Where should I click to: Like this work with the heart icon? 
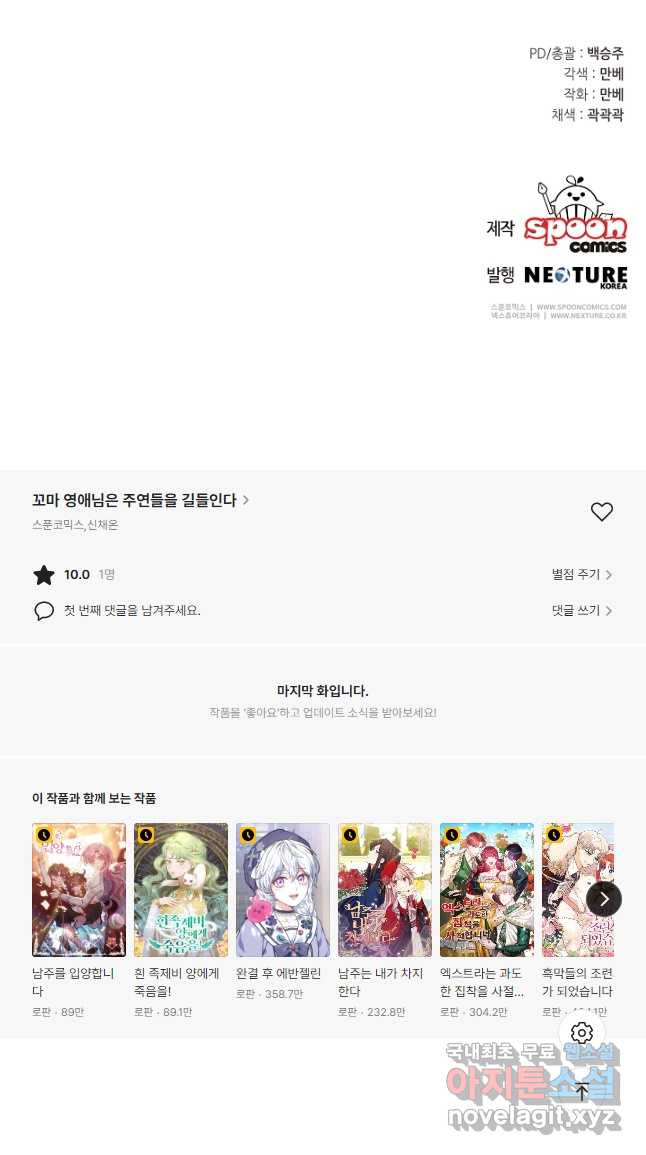pos(601,512)
